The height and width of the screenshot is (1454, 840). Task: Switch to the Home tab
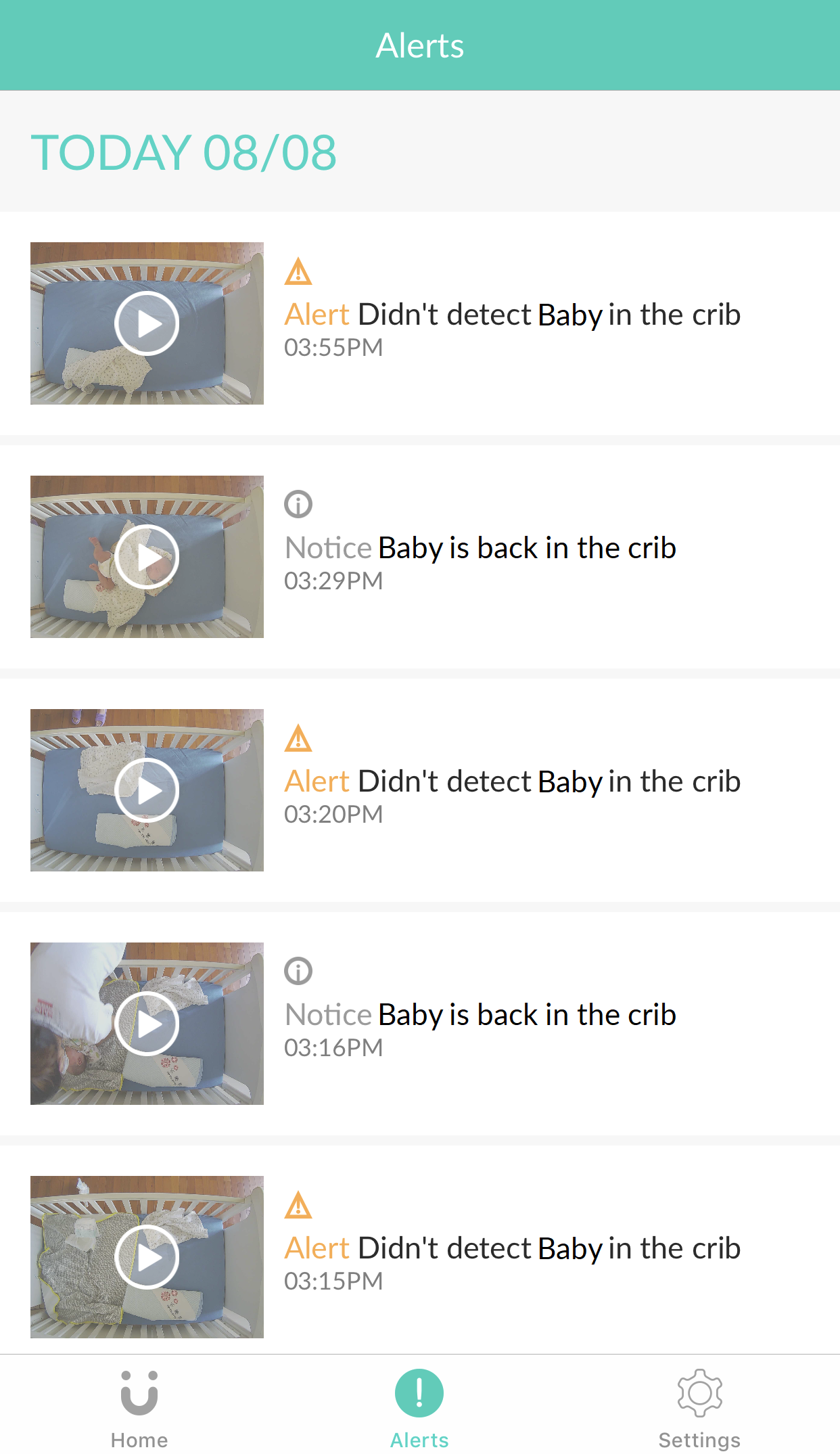point(139,1409)
